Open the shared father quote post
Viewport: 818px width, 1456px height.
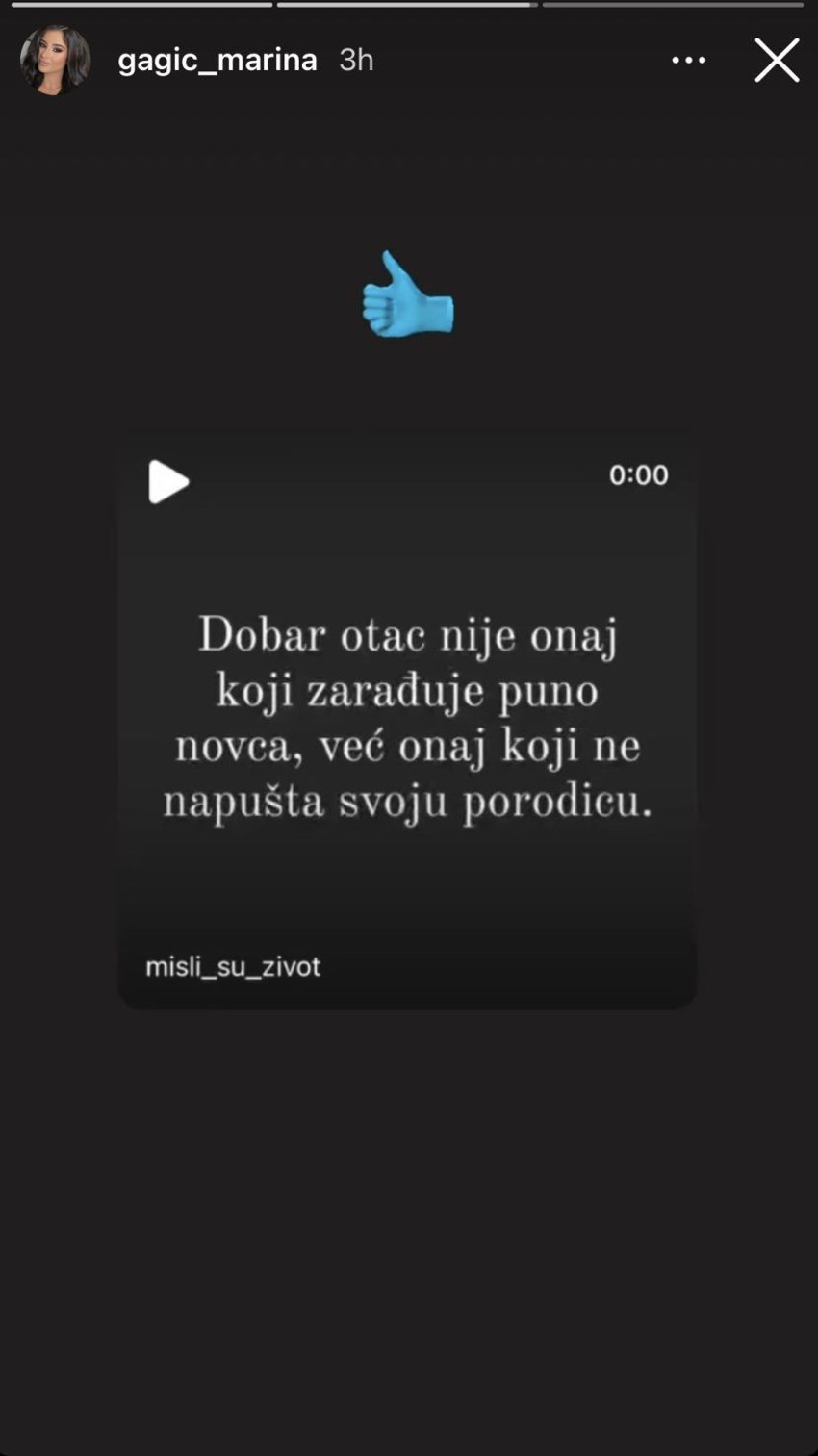pyautogui.click(x=407, y=717)
